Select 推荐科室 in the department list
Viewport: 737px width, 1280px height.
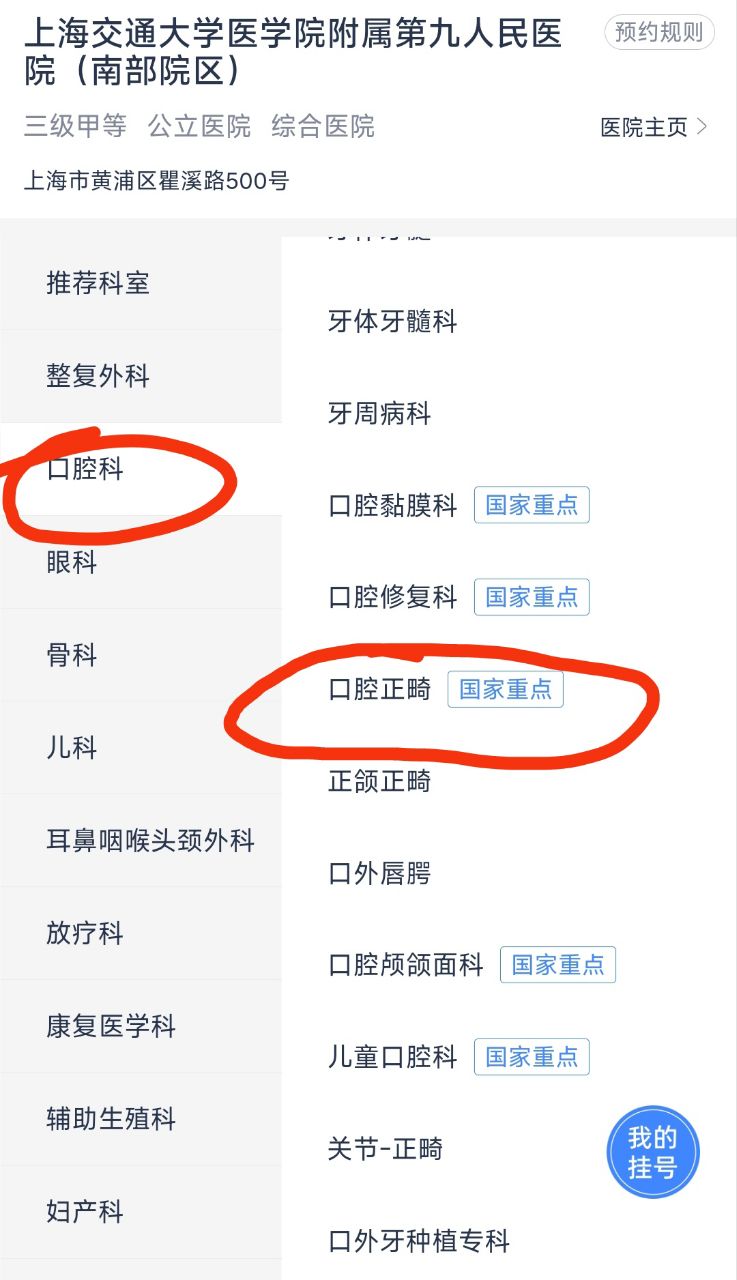[x=98, y=283]
